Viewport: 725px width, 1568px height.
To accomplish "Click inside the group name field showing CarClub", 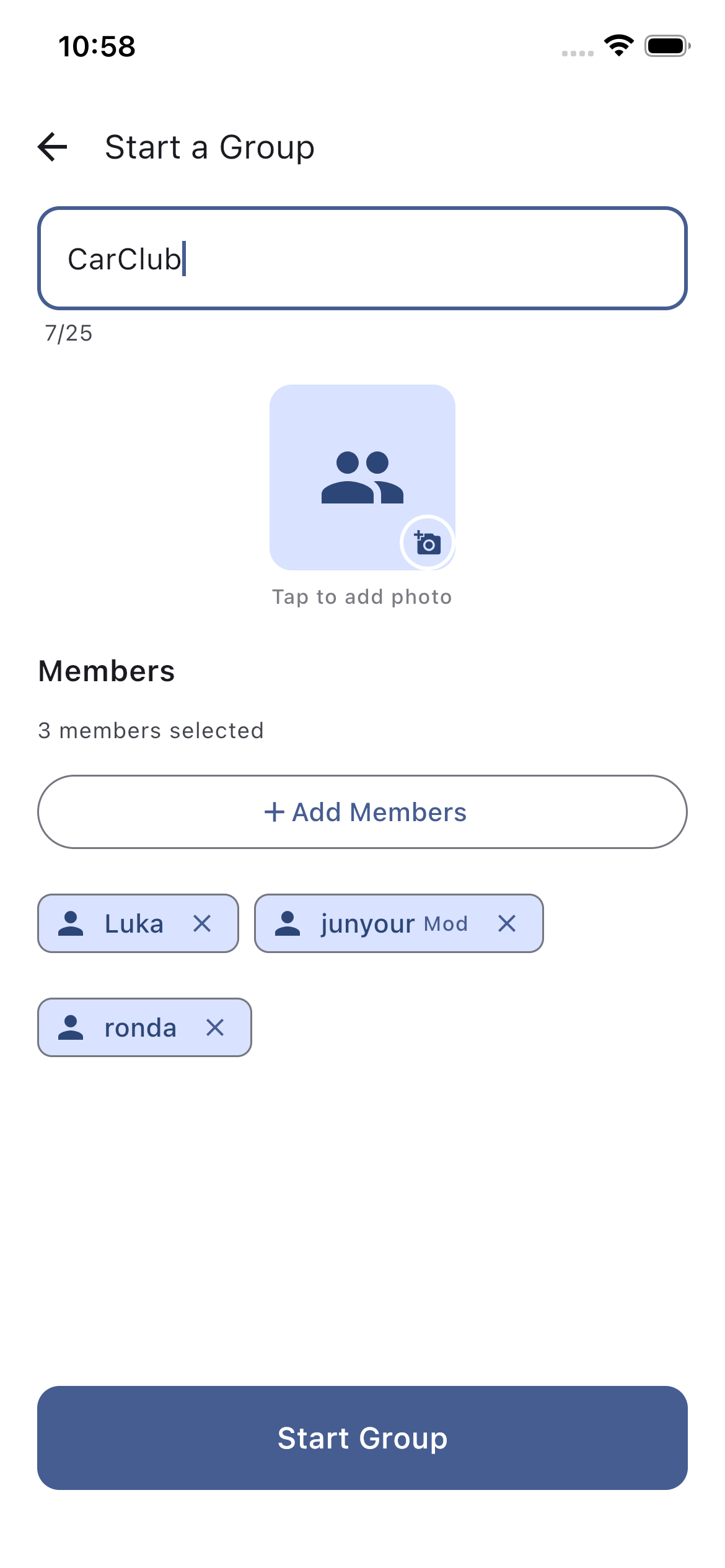I will coord(362,258).
